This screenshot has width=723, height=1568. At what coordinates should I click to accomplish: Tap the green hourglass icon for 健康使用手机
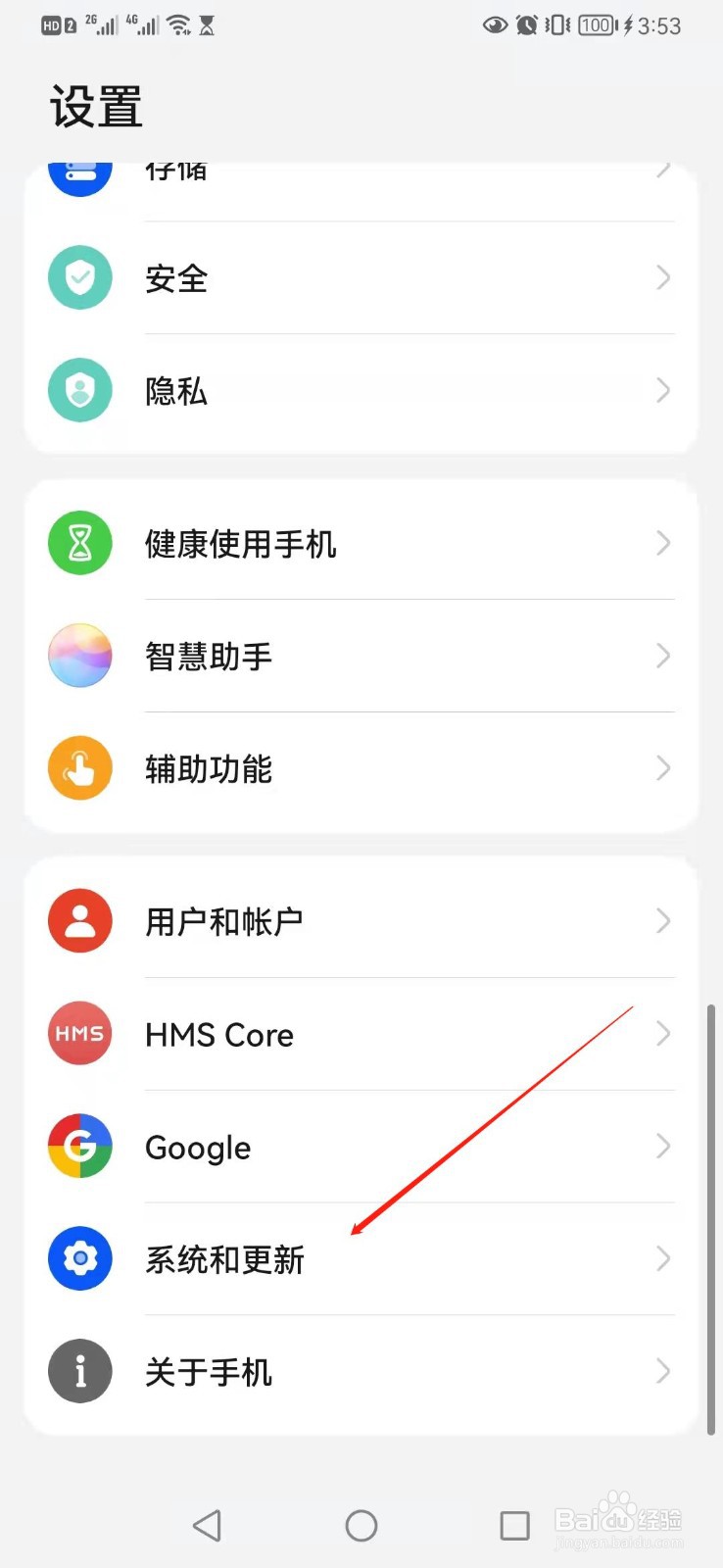coord(79,542)
